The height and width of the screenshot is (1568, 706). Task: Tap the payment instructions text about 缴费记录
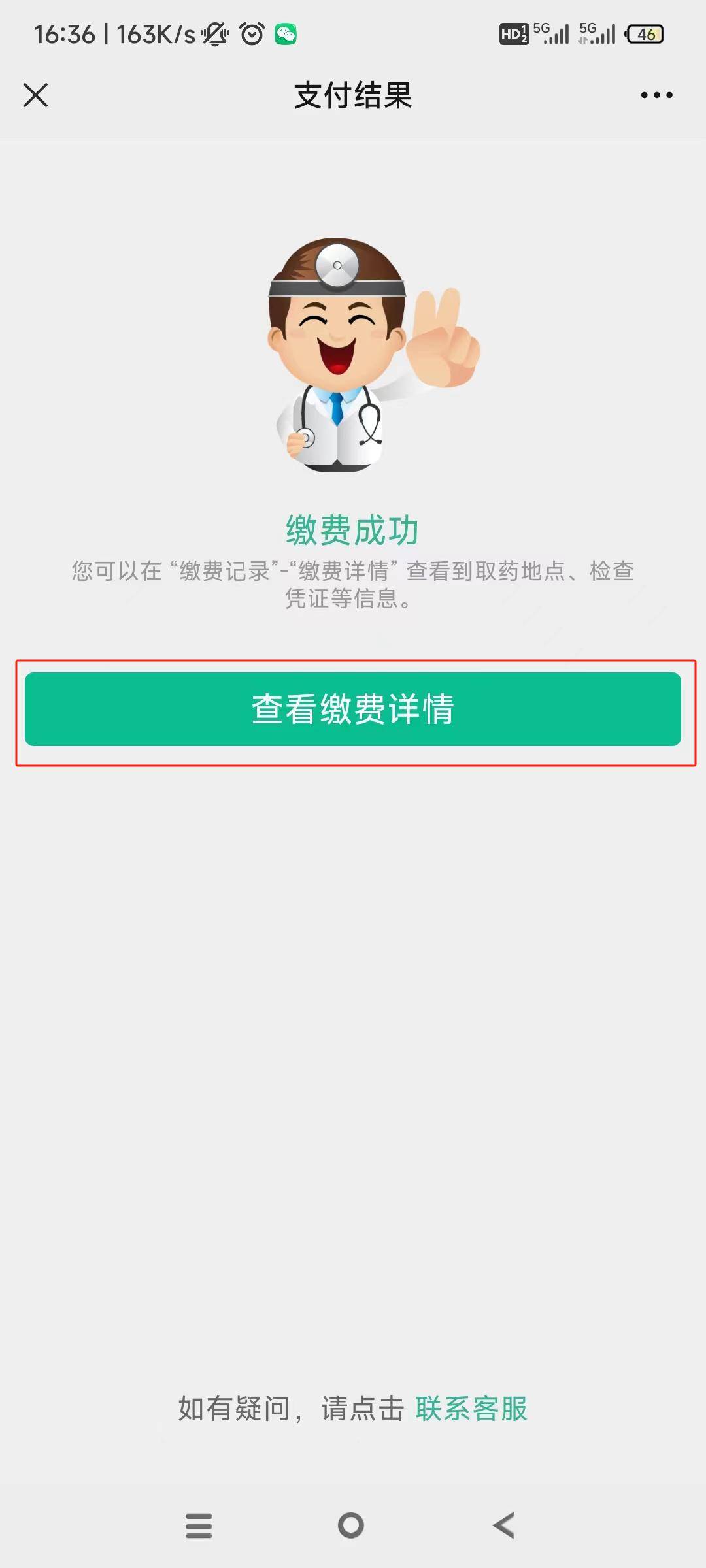pyautogui.click(x=353, y=585)
